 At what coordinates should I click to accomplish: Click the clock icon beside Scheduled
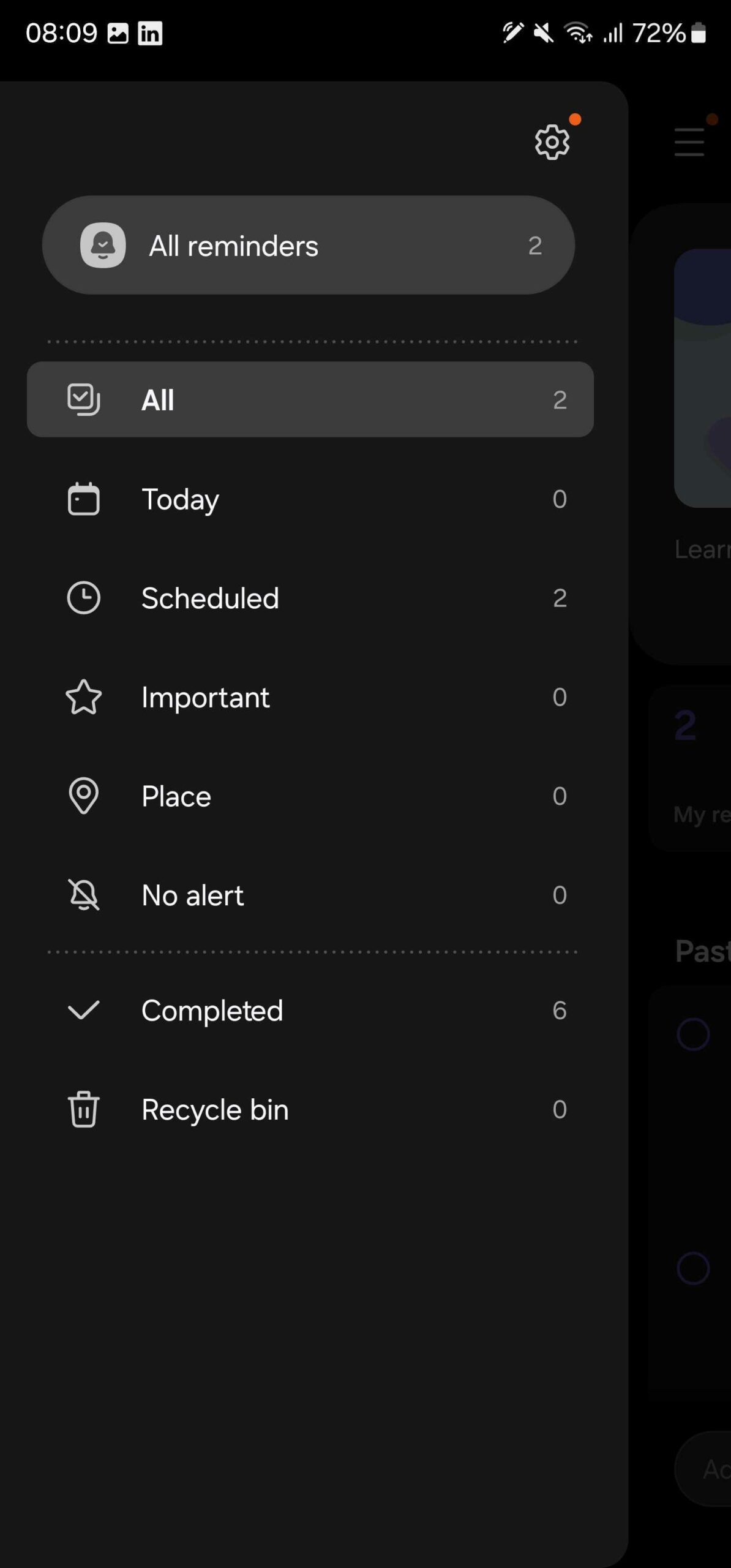(84, 598)
